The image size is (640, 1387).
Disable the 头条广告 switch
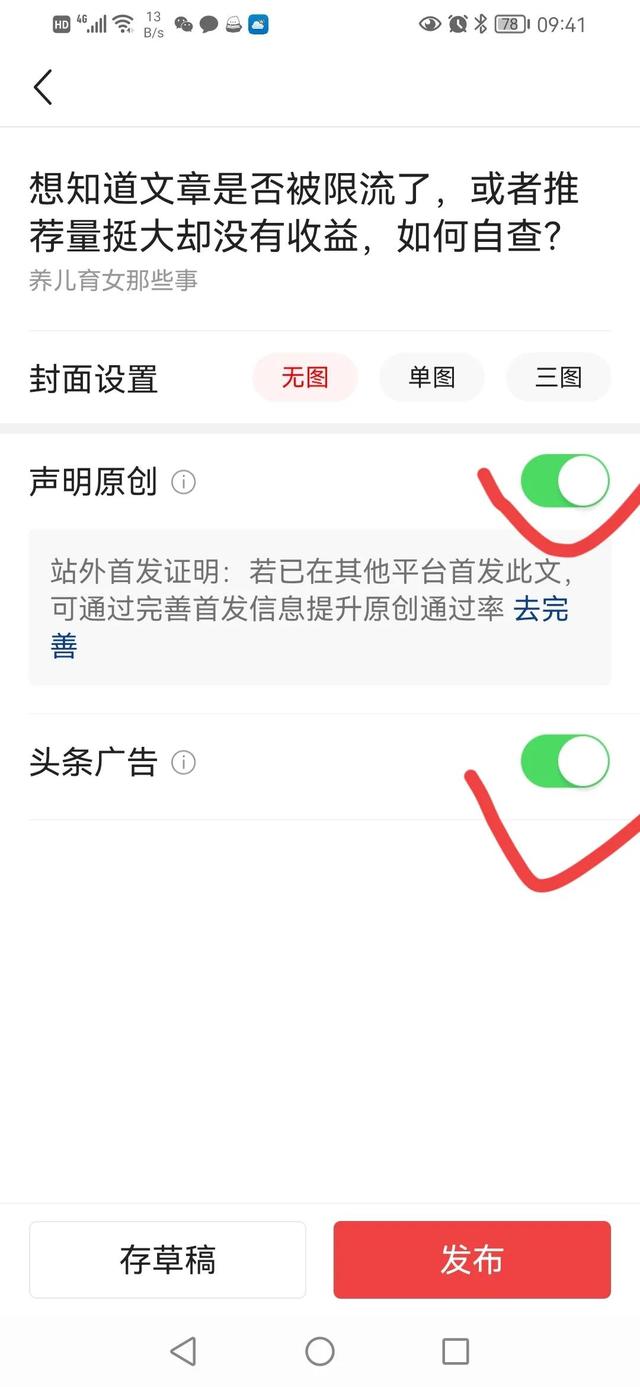[x=565, y=762]
